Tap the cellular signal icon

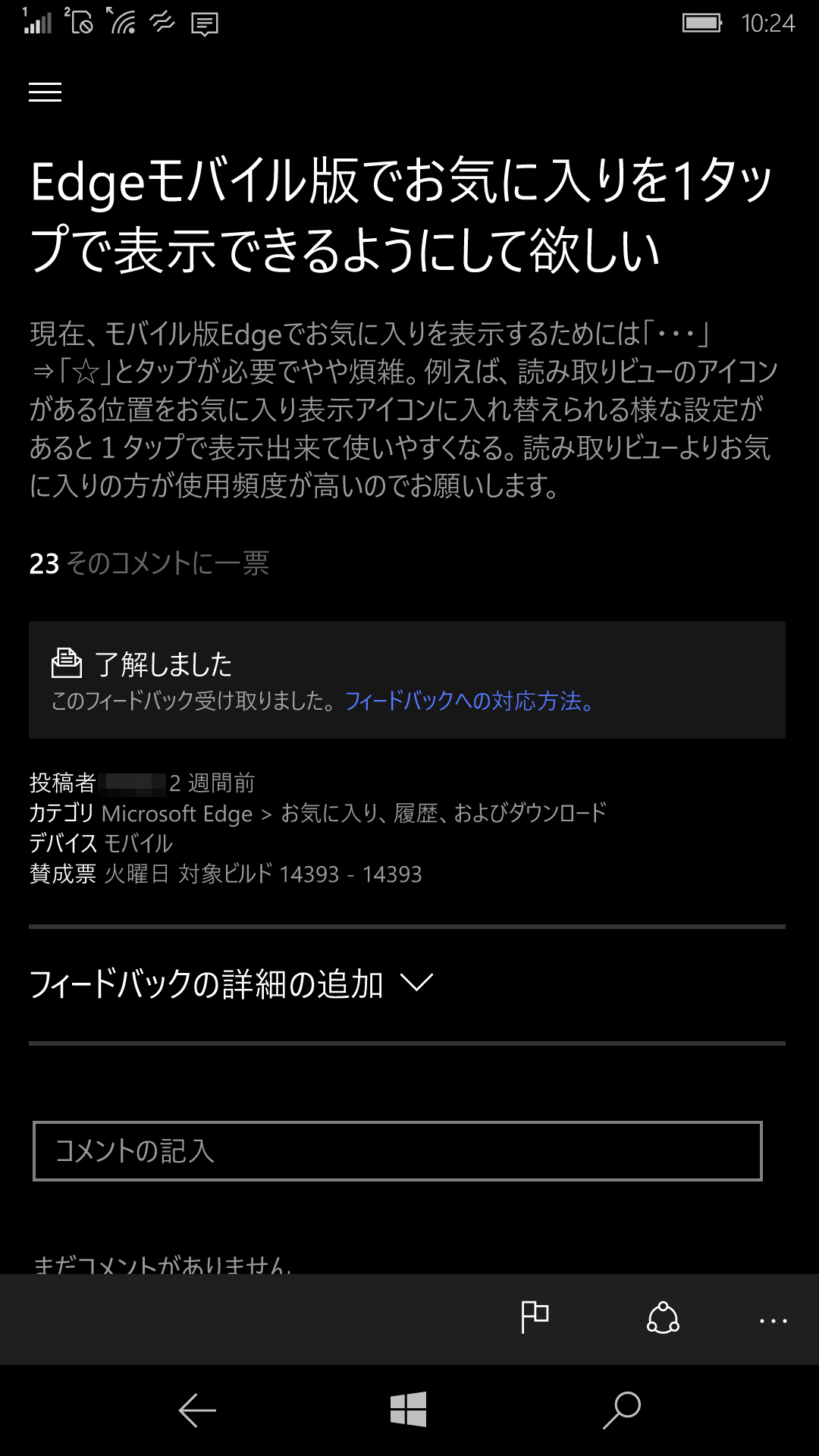point(36,23)
